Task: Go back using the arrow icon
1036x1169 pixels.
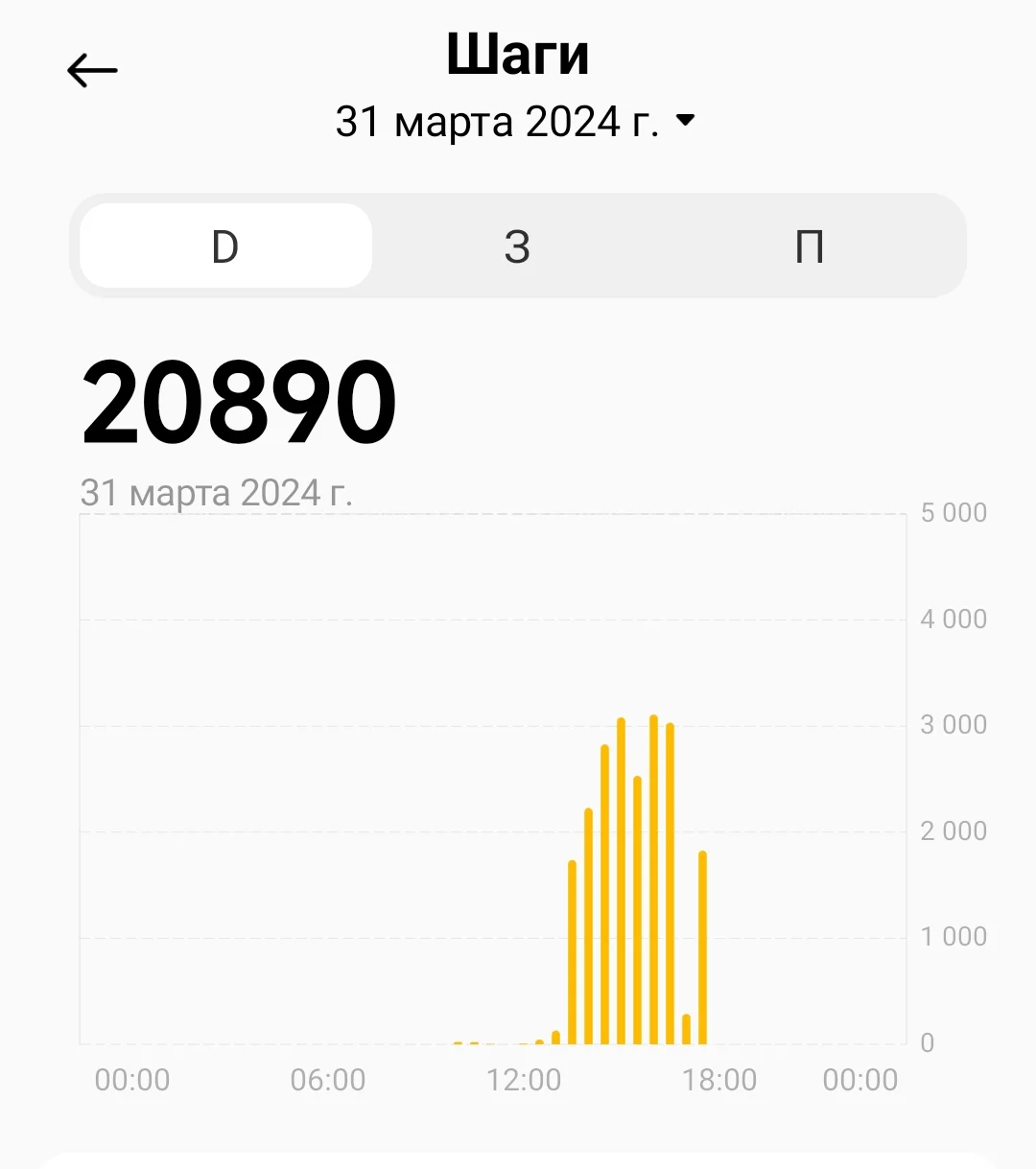Action: point(92,71)
